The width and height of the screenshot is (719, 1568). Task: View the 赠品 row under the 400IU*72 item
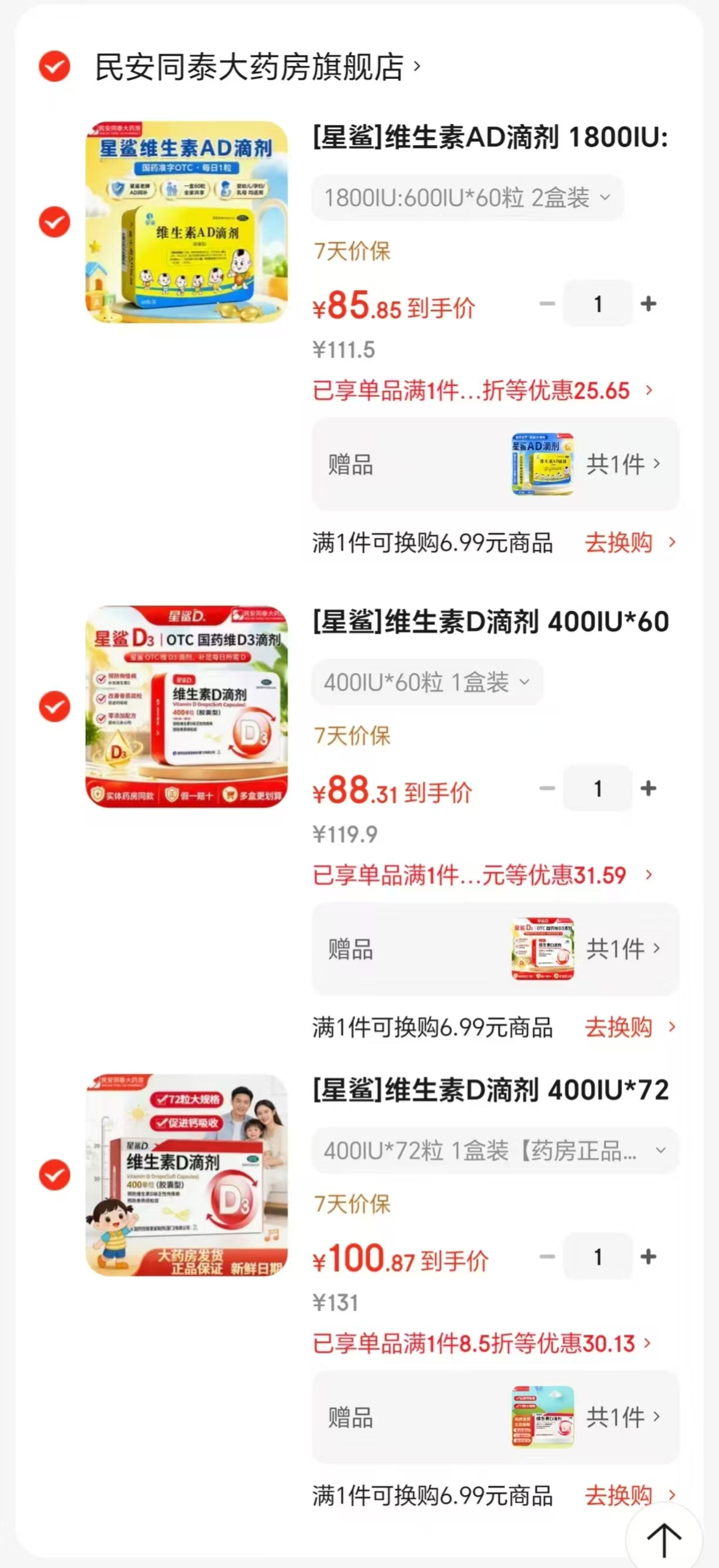(495, 1417)
